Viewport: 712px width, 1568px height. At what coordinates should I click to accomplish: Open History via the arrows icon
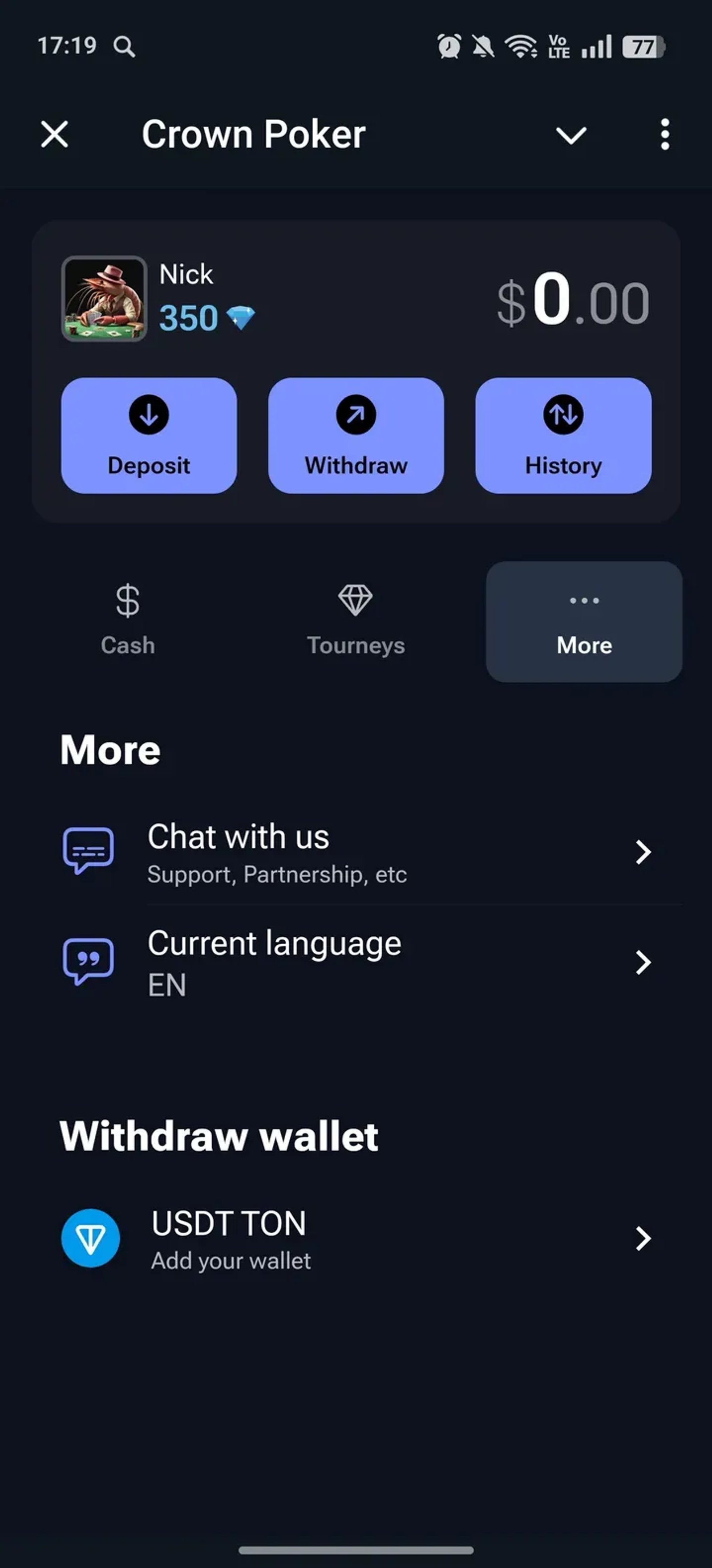pyautogui.click(x=563, y=414)
